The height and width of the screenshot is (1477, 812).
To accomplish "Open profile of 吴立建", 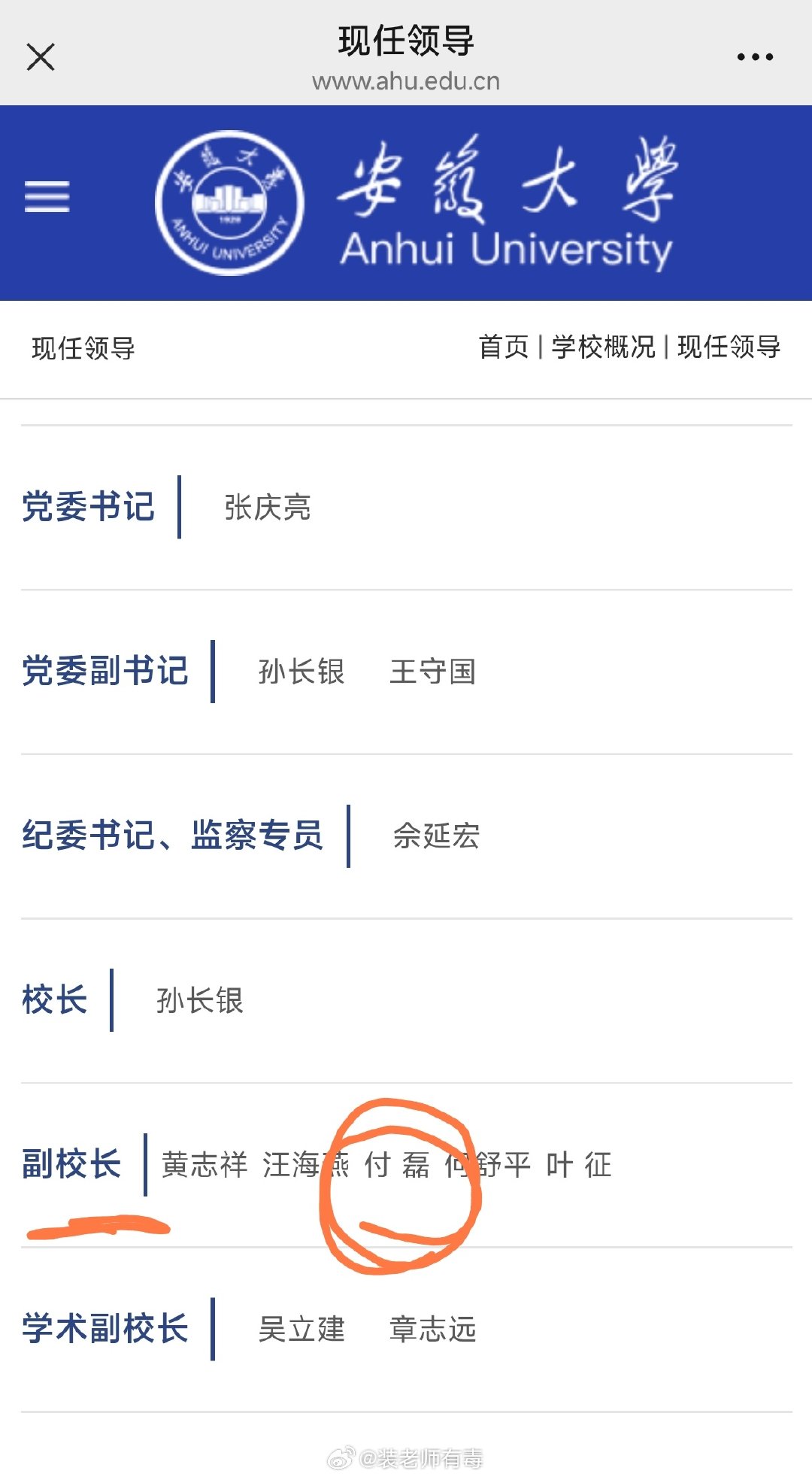I will pyautogui.click(x=301, y=1330).
